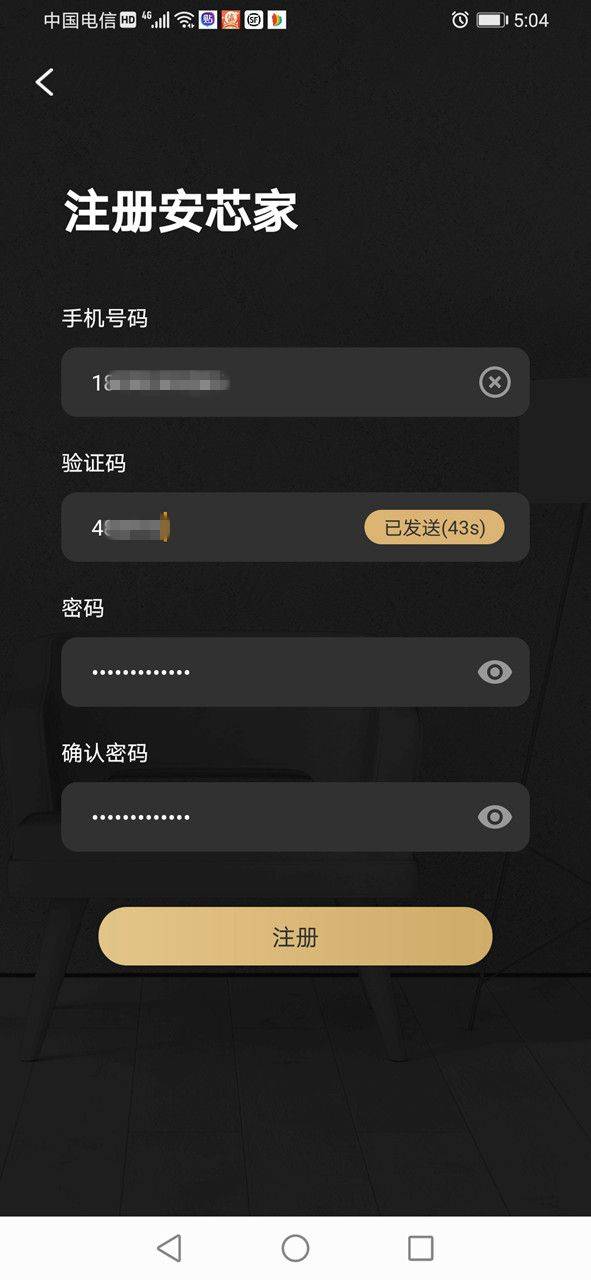The width and height of the screenshot is (591, 1280).
Task: Submit with the gold 注册 button
Action: click(x=295, y=936)
